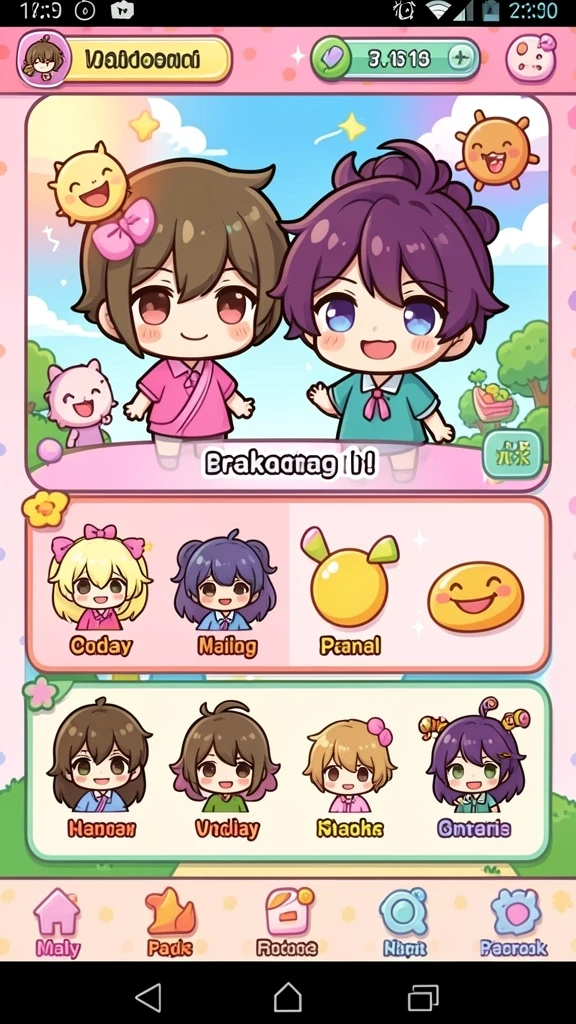The width and height of the screenshot is (576, 1024).
Task: Tap the green button on banner corner
Action: coord(513,454)
